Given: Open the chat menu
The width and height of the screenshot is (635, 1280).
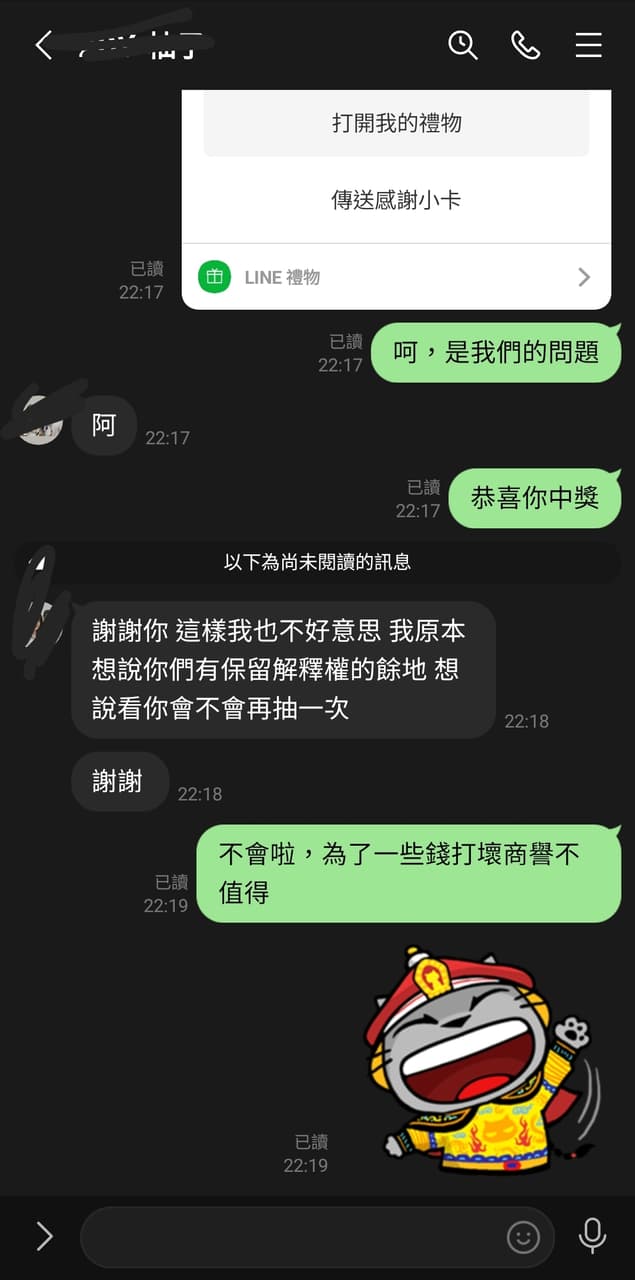Looking at the screenshot, I should (x=588, y=45).
